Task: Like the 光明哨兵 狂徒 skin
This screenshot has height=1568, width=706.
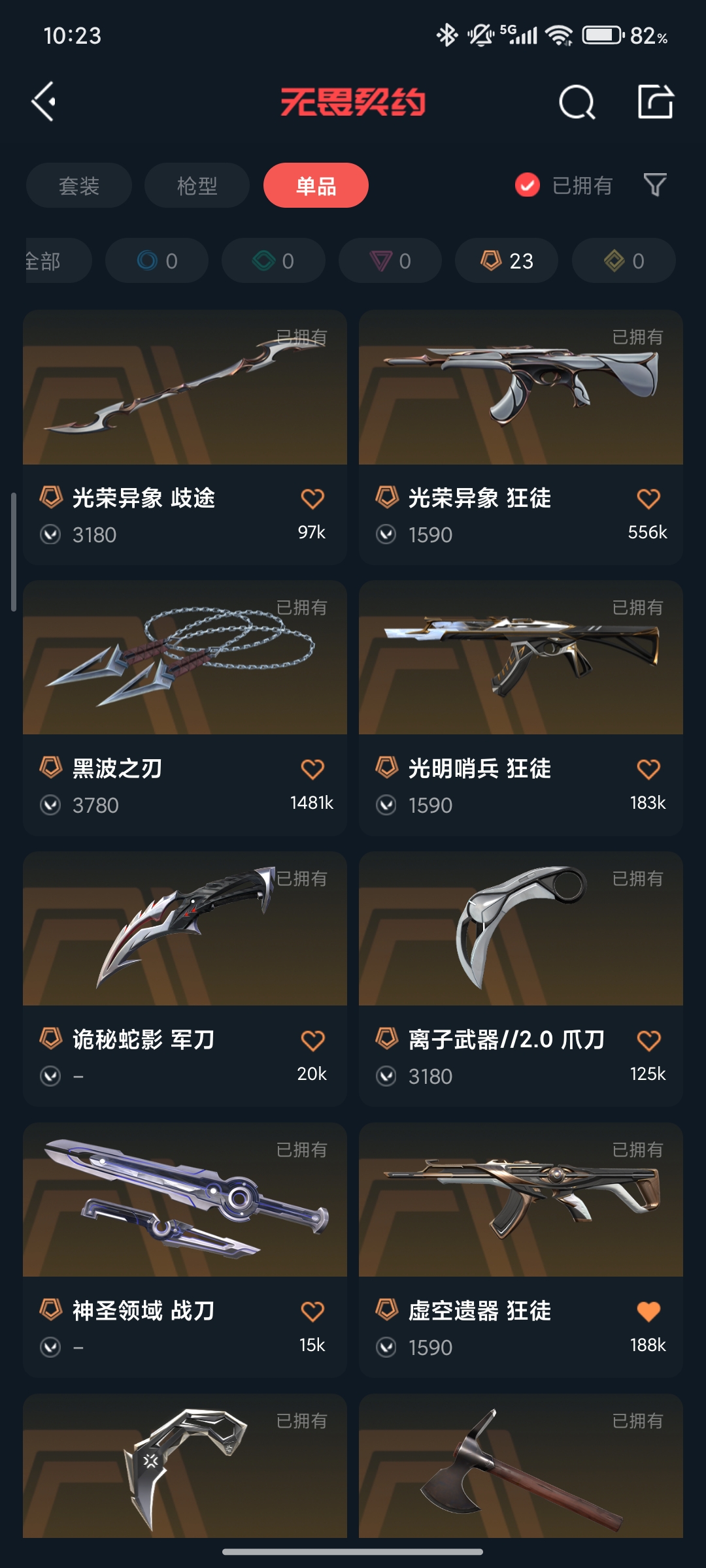Action: pos(648,770)
